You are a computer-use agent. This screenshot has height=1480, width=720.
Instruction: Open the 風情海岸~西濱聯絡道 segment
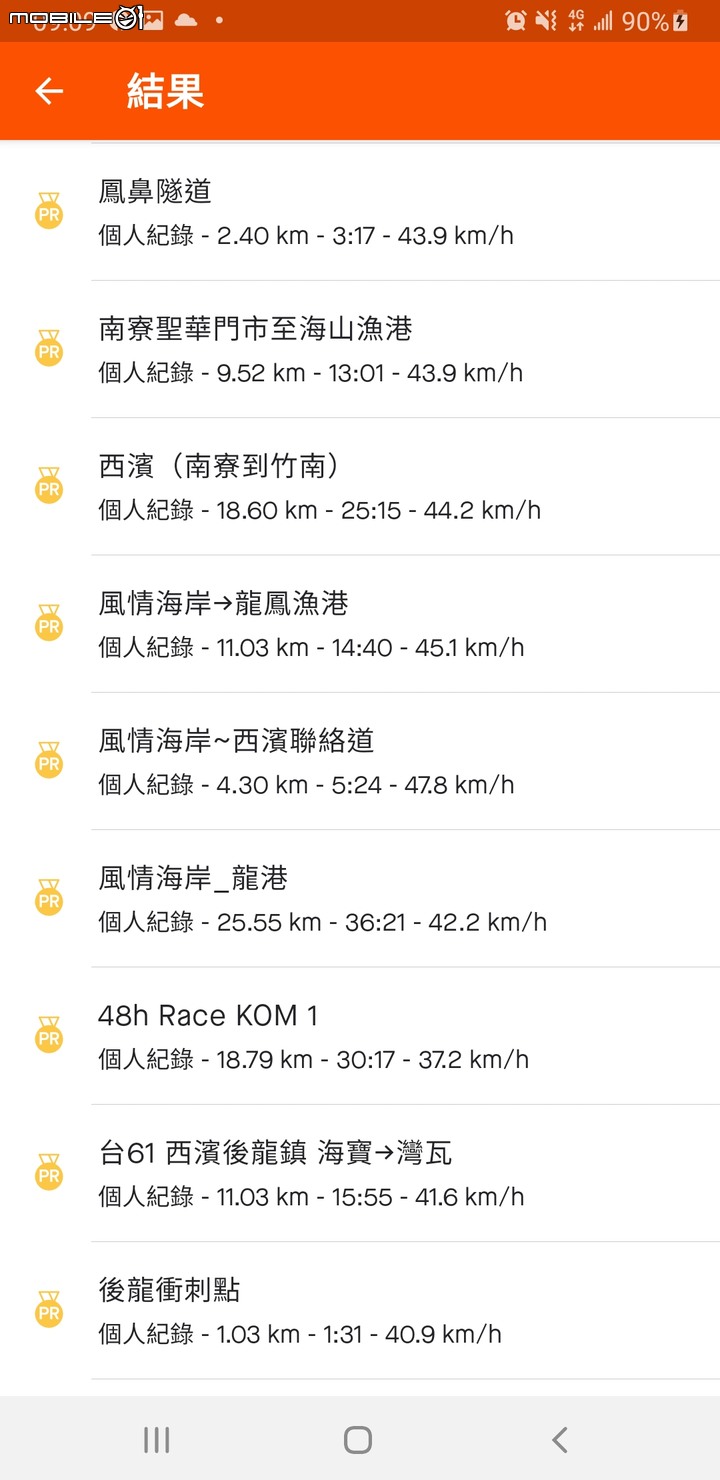pos(360,761)
